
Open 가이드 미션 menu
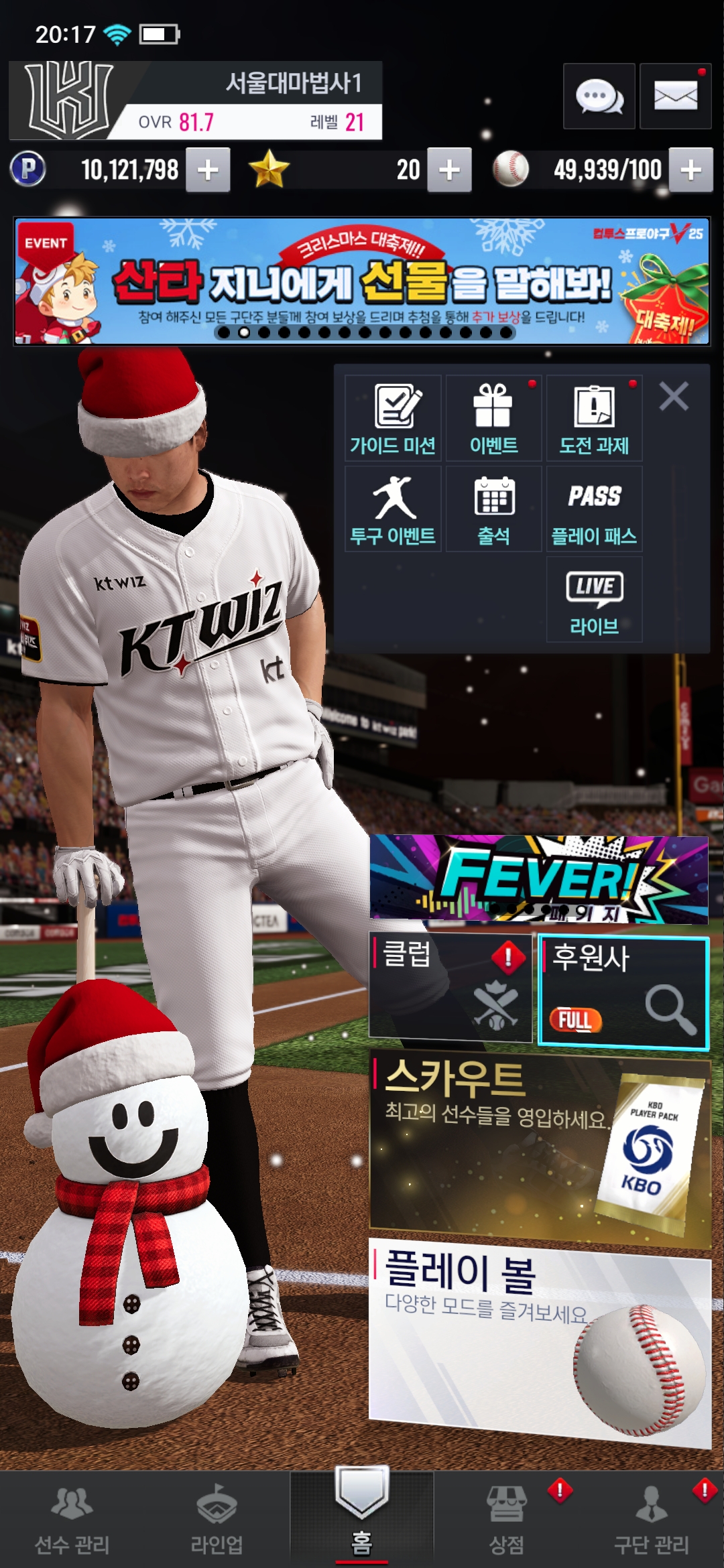393,419
